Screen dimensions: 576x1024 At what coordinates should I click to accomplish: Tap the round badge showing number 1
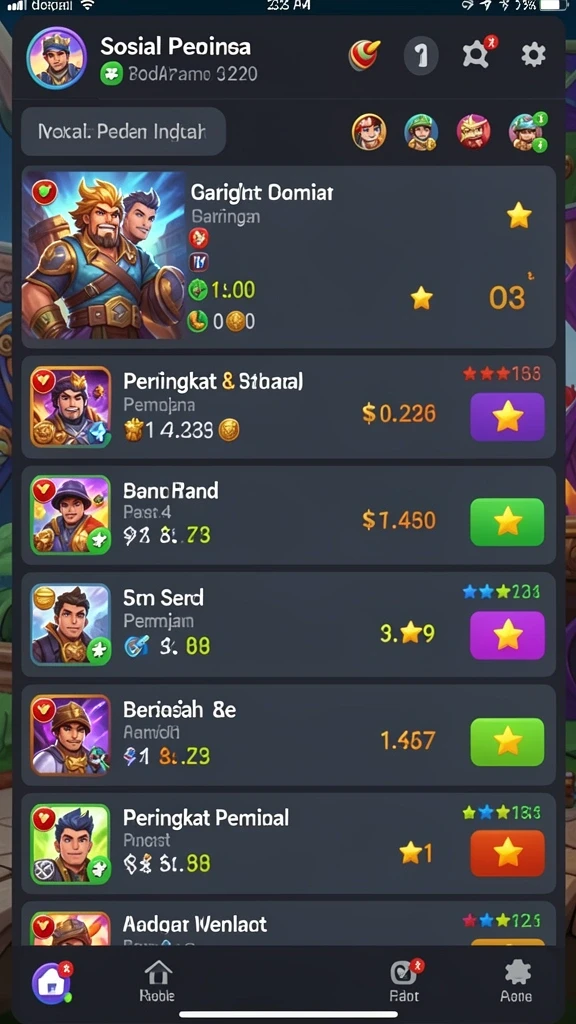pyautogui.click(x=422, y=56)
